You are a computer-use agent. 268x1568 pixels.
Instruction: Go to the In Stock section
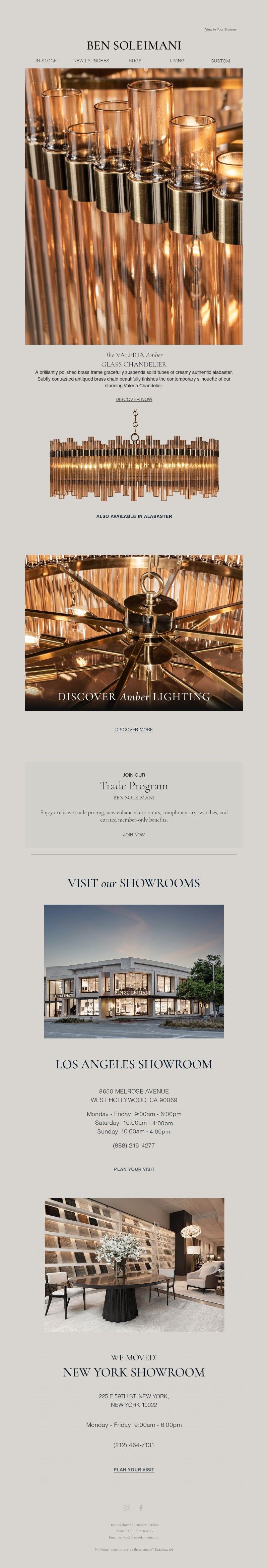tap(46, 61)
